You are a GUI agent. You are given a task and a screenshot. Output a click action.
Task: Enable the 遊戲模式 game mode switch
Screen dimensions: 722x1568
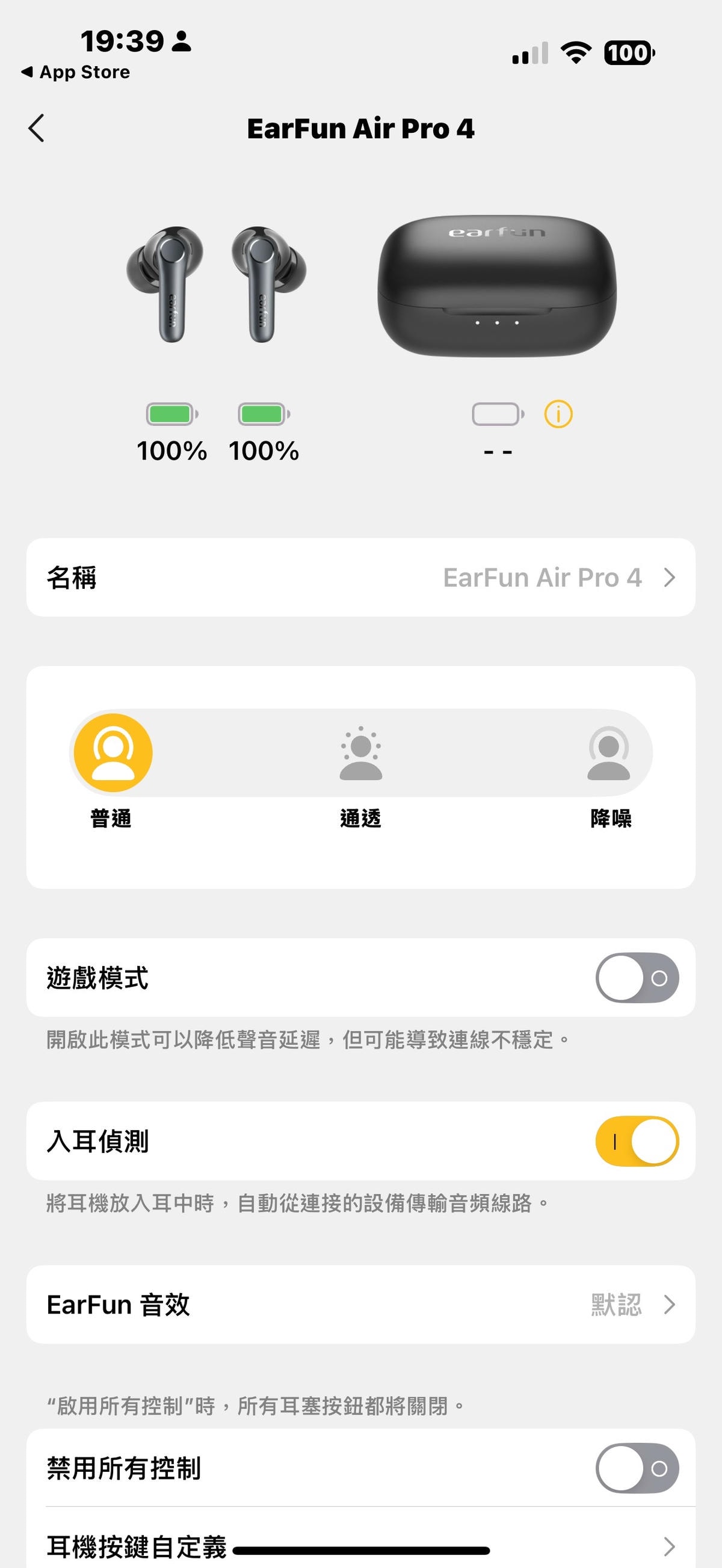coord(637,977)
